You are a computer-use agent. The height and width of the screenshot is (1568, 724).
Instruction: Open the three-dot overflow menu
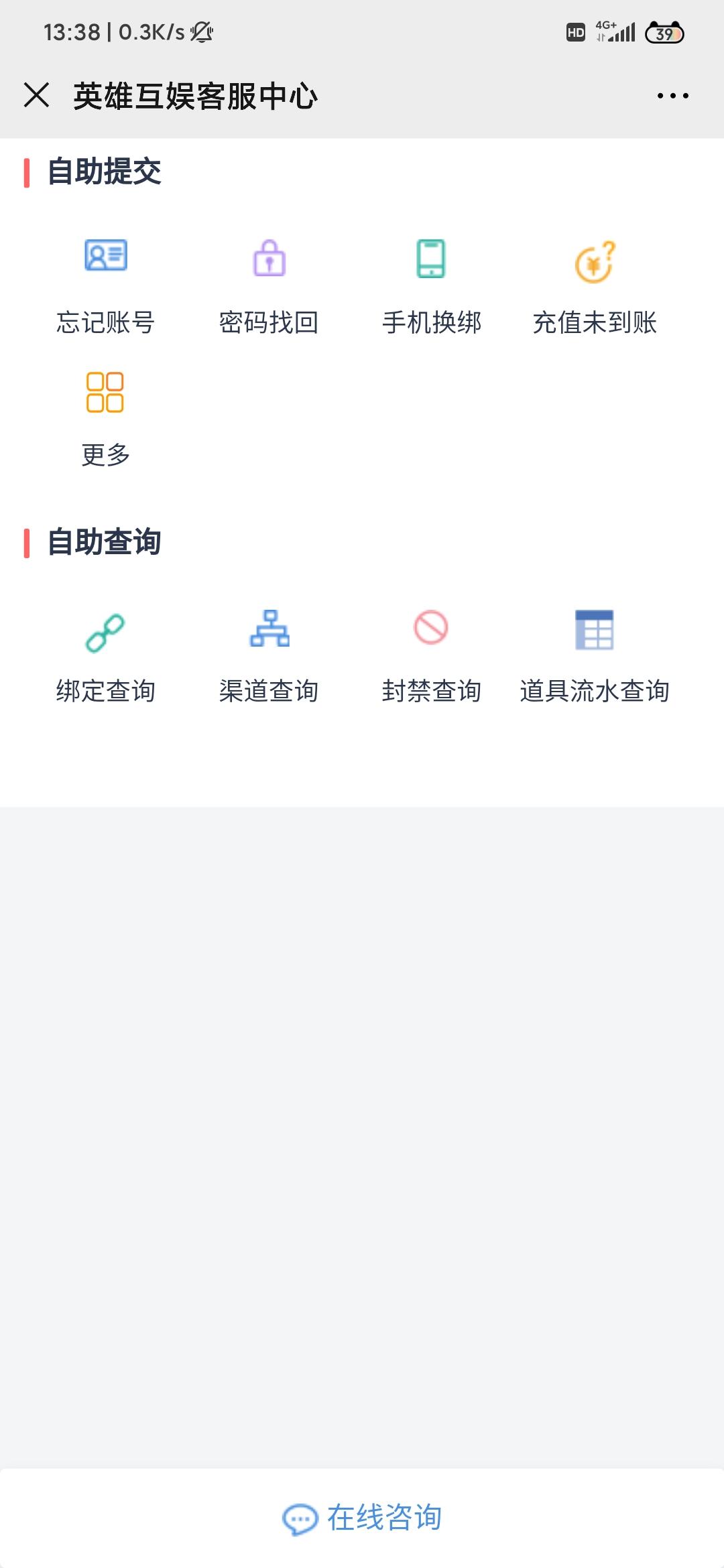(x=672, y=96)
